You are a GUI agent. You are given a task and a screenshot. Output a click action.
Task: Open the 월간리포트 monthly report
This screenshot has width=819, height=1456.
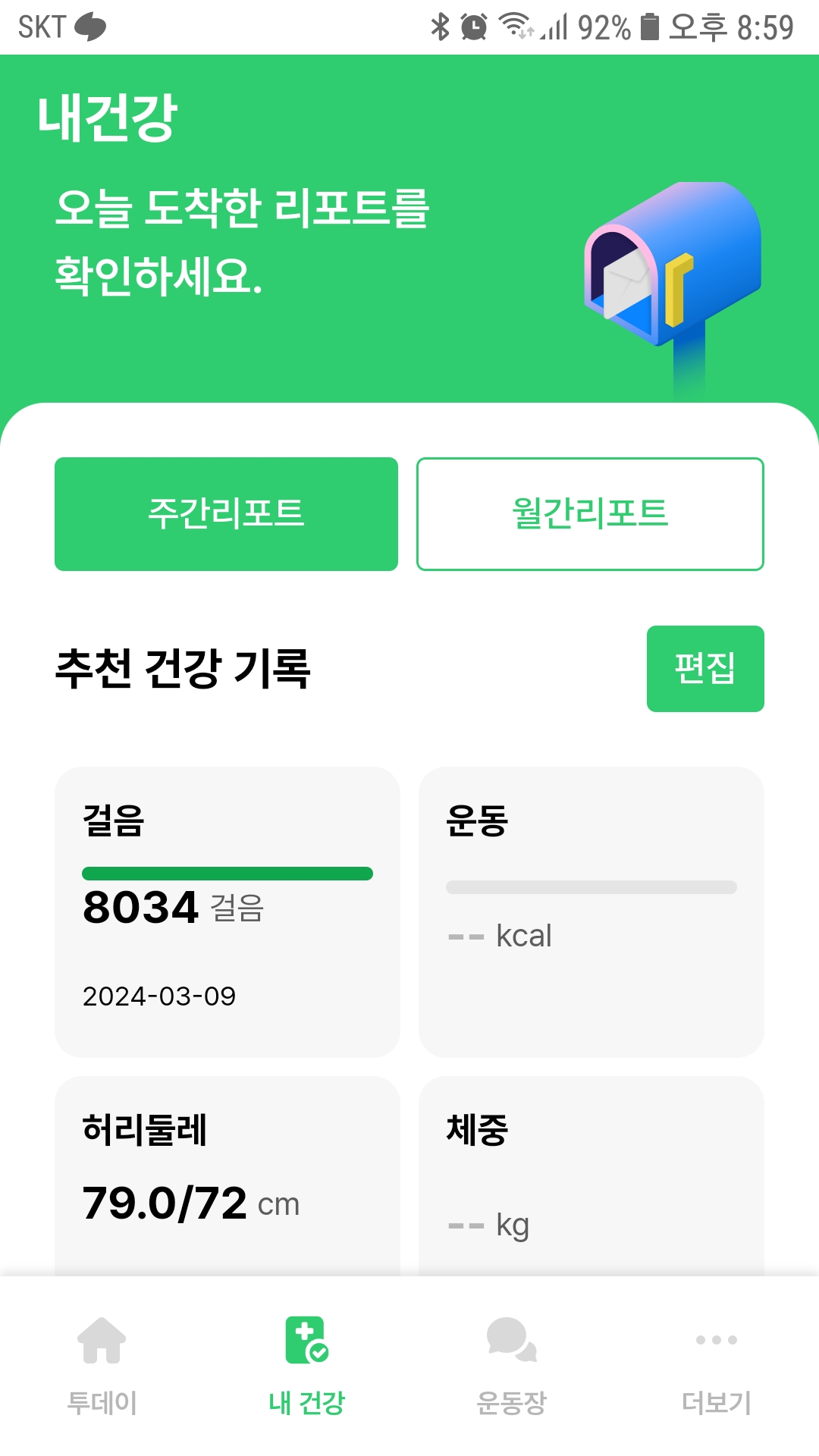pos(590,513)
